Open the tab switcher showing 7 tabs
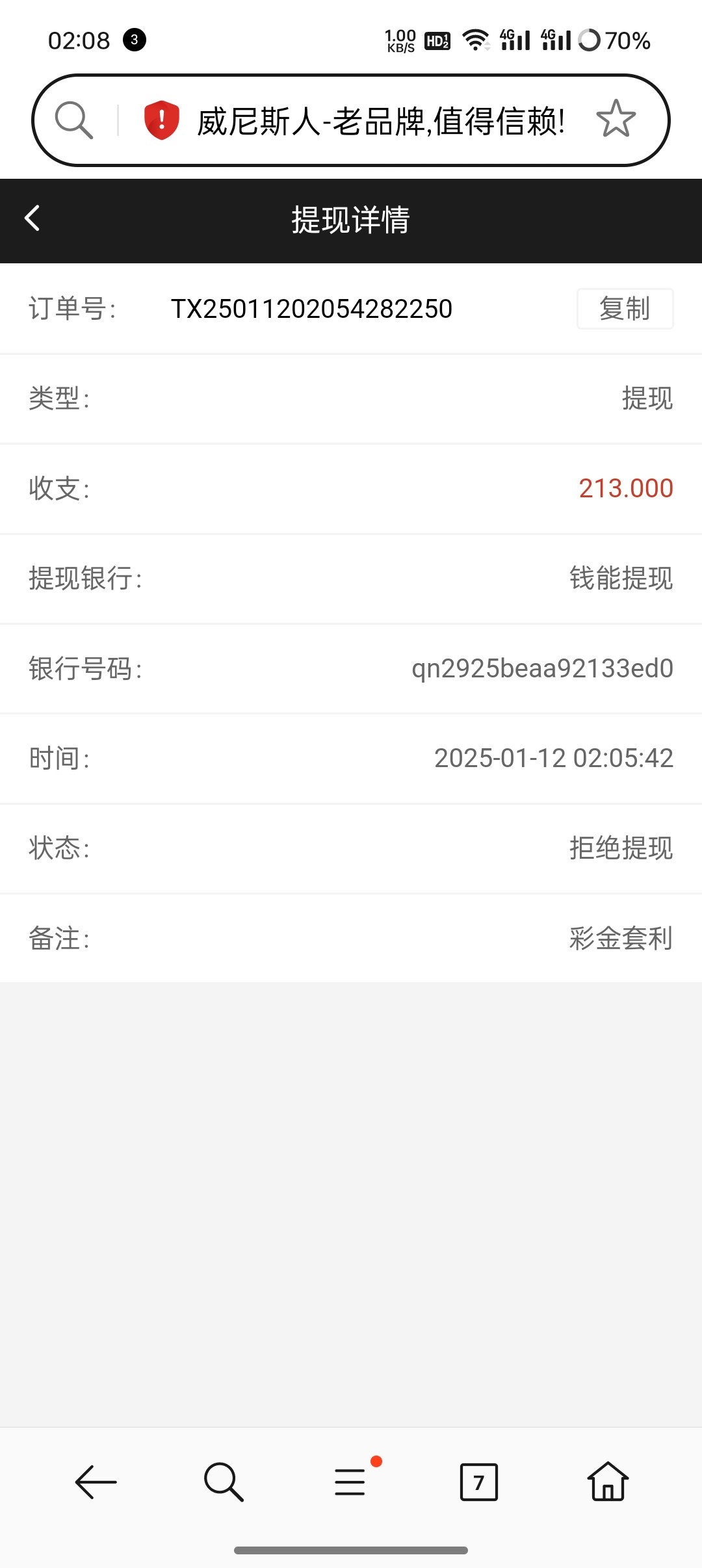Image resolution: width=702 pixels, height=1568 pixels. pyautogui.click(x=479, y=1482)
